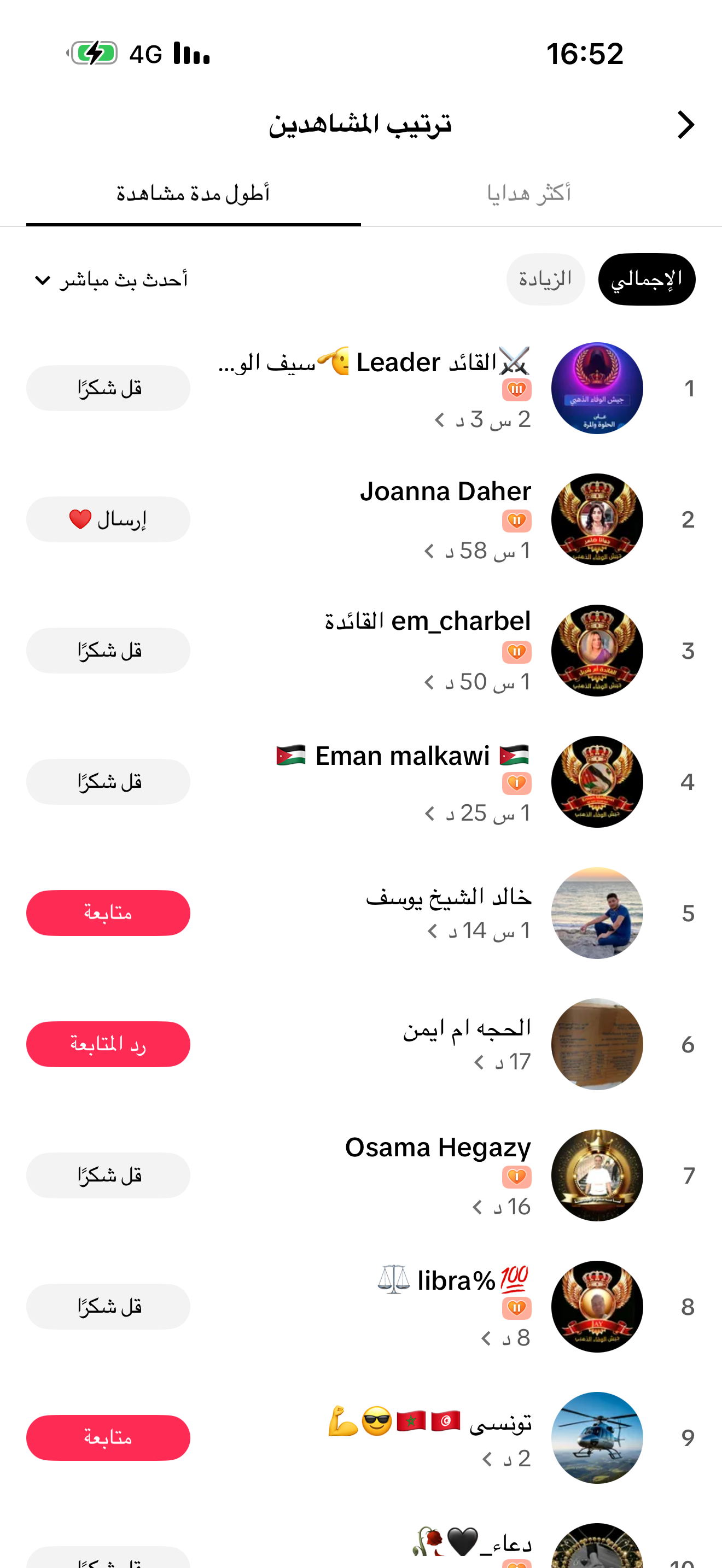This screenshot has width=722, height=1568.
Task: Select the الإجمالي filter chip
Action: [647, 279]
